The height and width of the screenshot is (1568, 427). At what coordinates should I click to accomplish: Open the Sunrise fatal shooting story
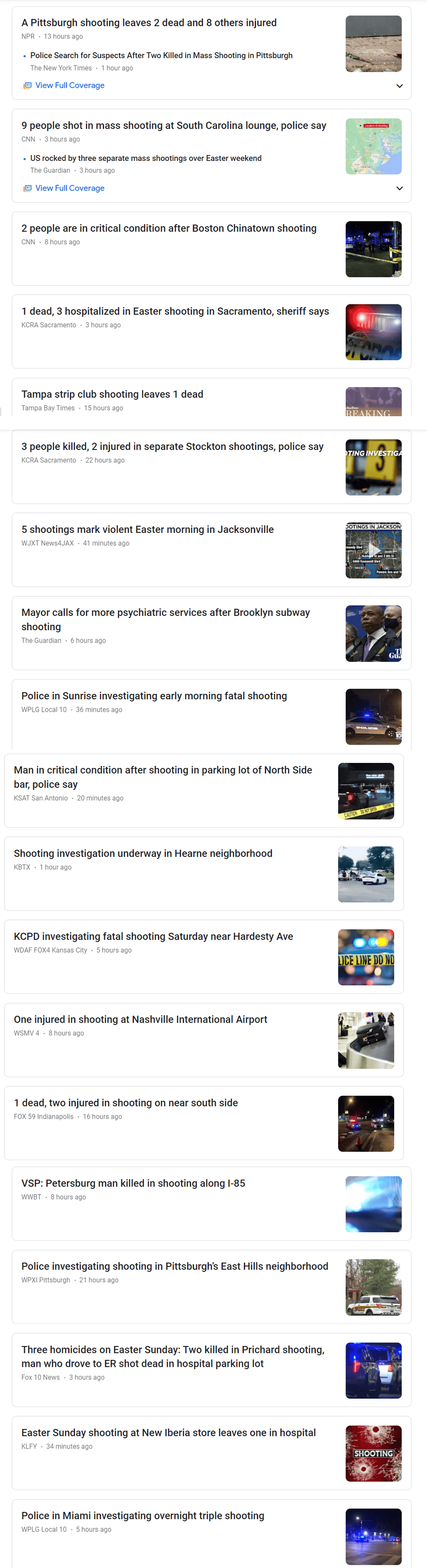(x=154, y=696)
